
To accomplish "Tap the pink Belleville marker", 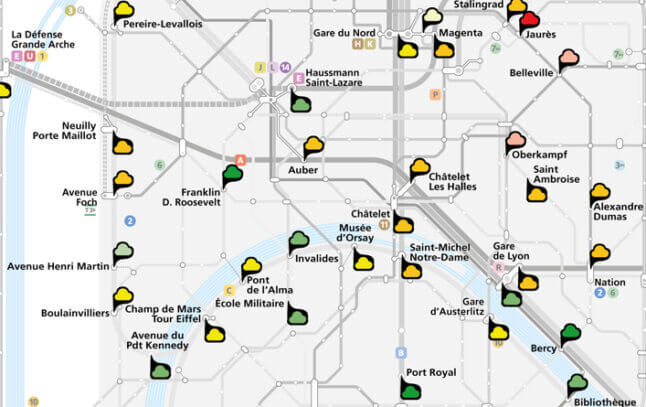I will [569, 59].
